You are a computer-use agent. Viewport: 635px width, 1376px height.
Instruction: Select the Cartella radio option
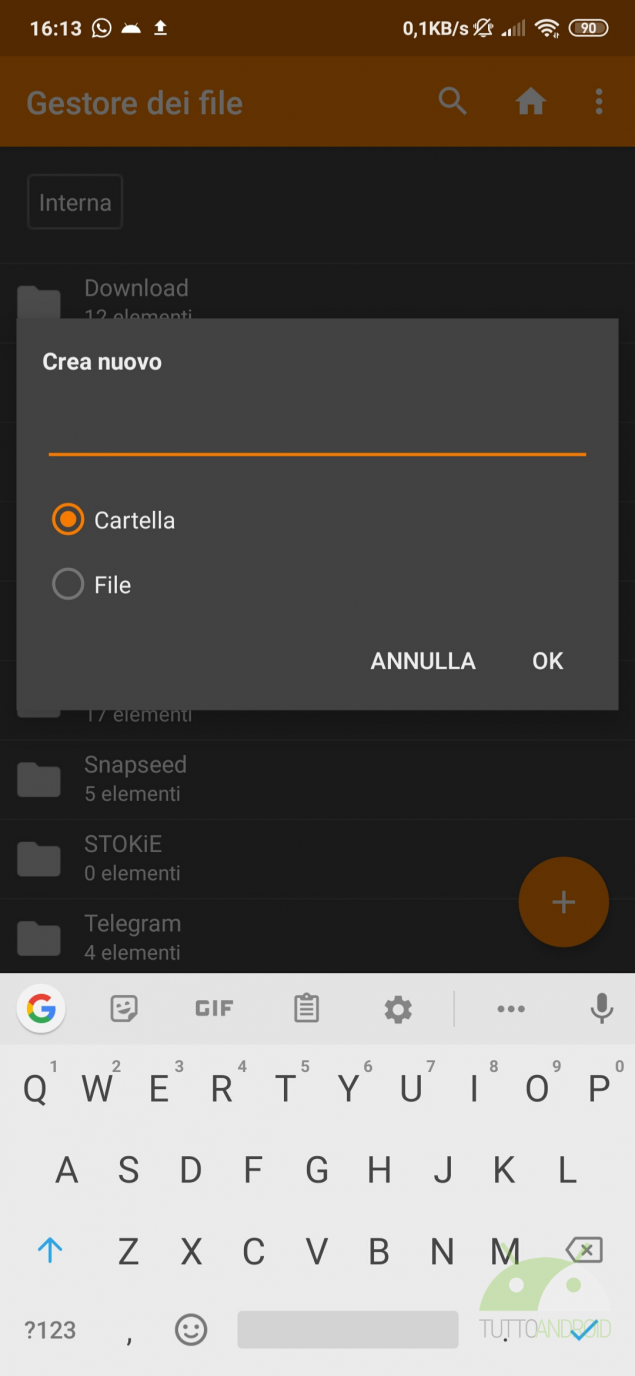click(x=68, y=520)
